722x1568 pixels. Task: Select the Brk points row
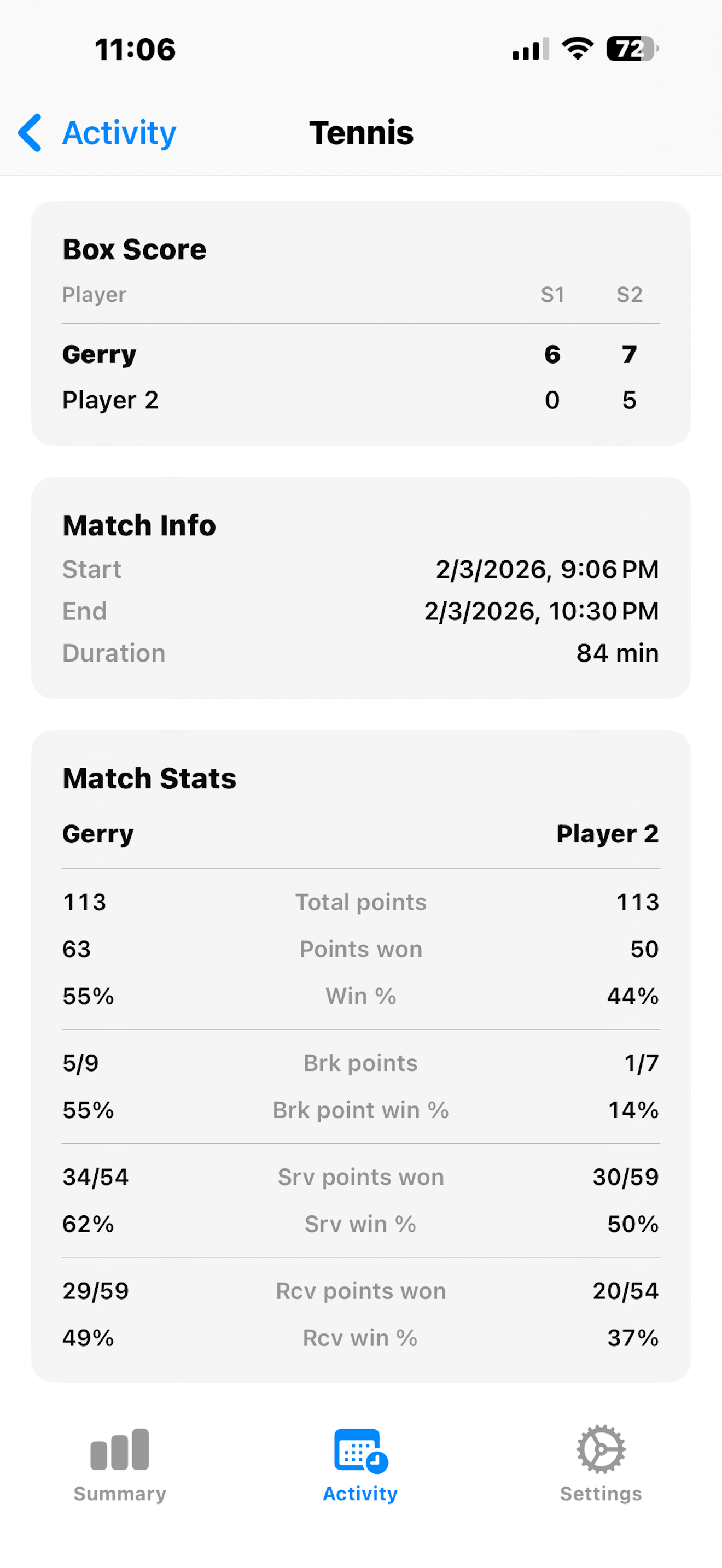tap(360, 1063)
